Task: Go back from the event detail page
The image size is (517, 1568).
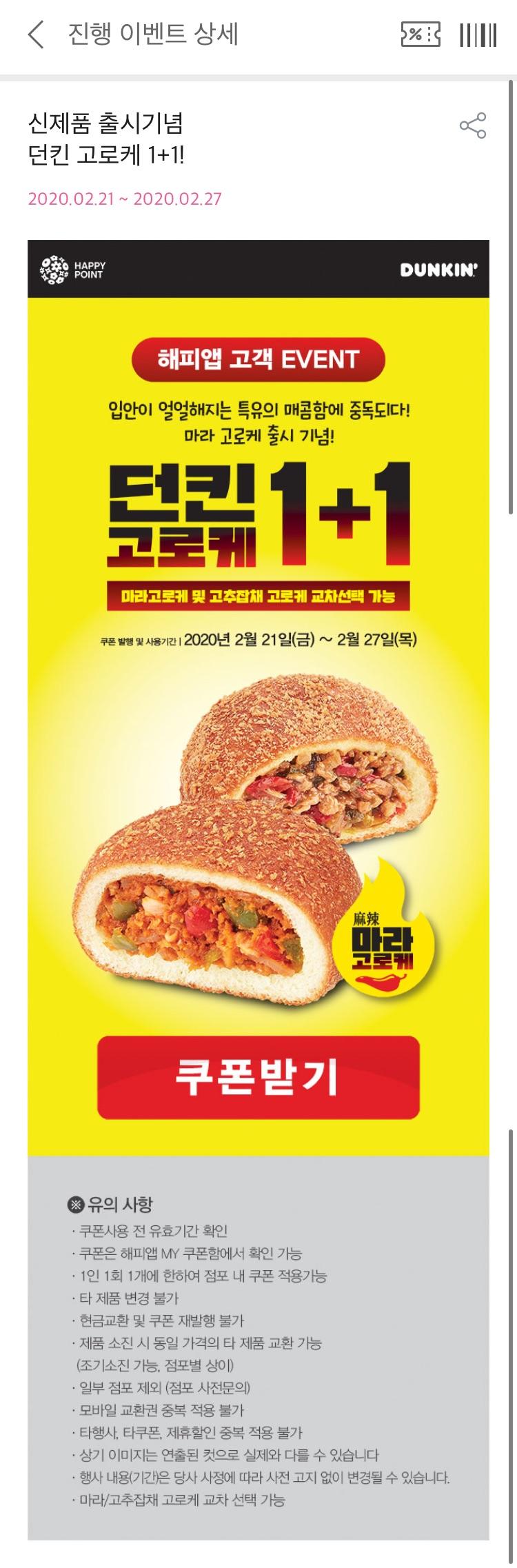Action: [x=36, y=34]
